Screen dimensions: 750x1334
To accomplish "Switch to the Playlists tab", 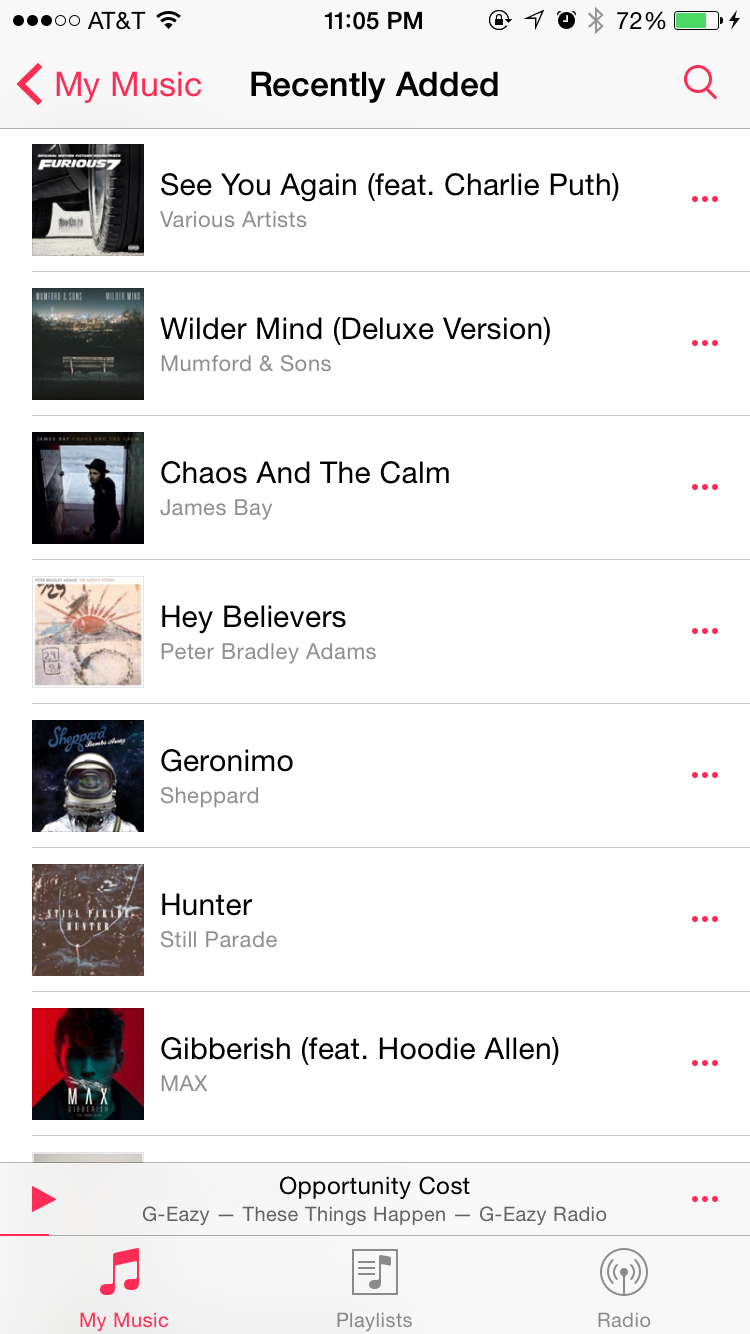I will coord(374,1285).
